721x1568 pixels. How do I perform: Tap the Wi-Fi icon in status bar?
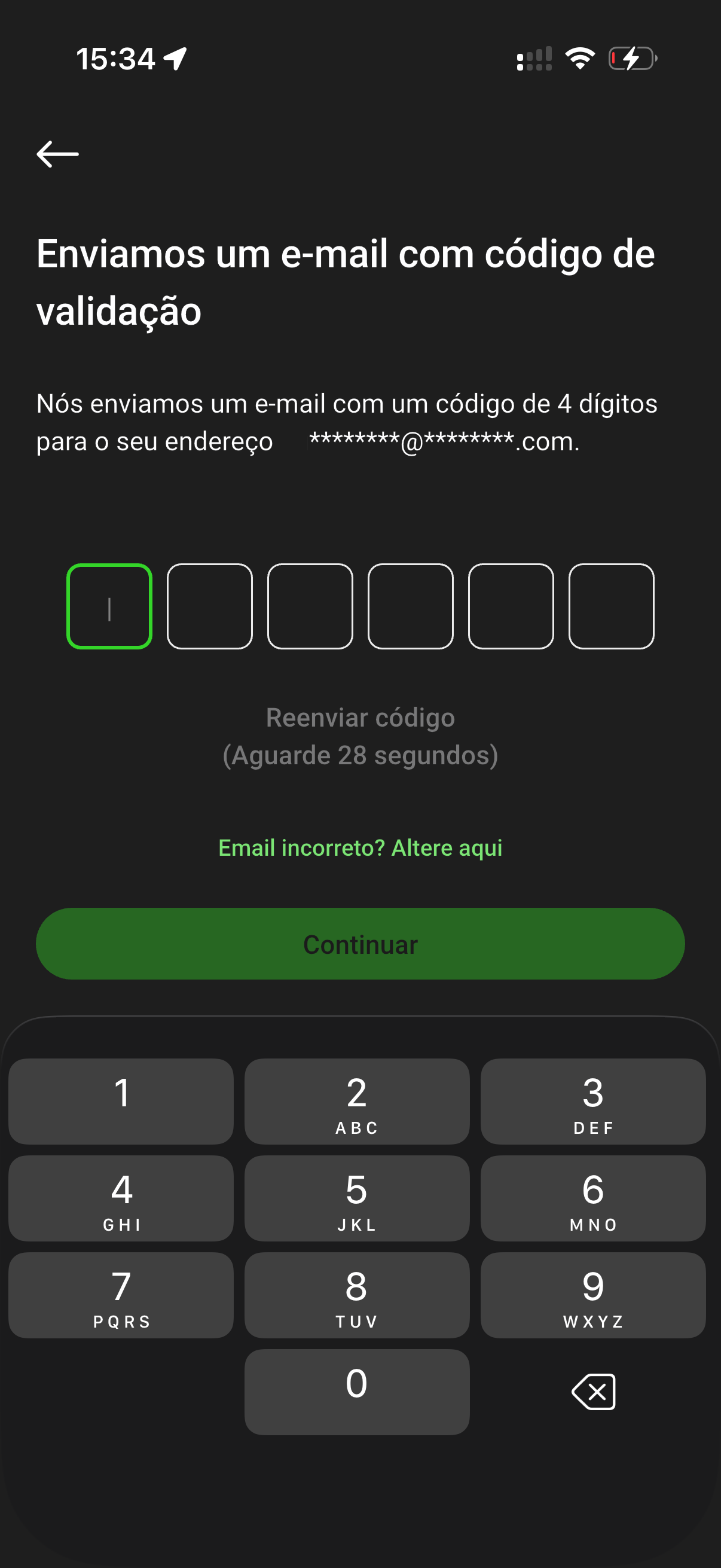pos(579,58)
